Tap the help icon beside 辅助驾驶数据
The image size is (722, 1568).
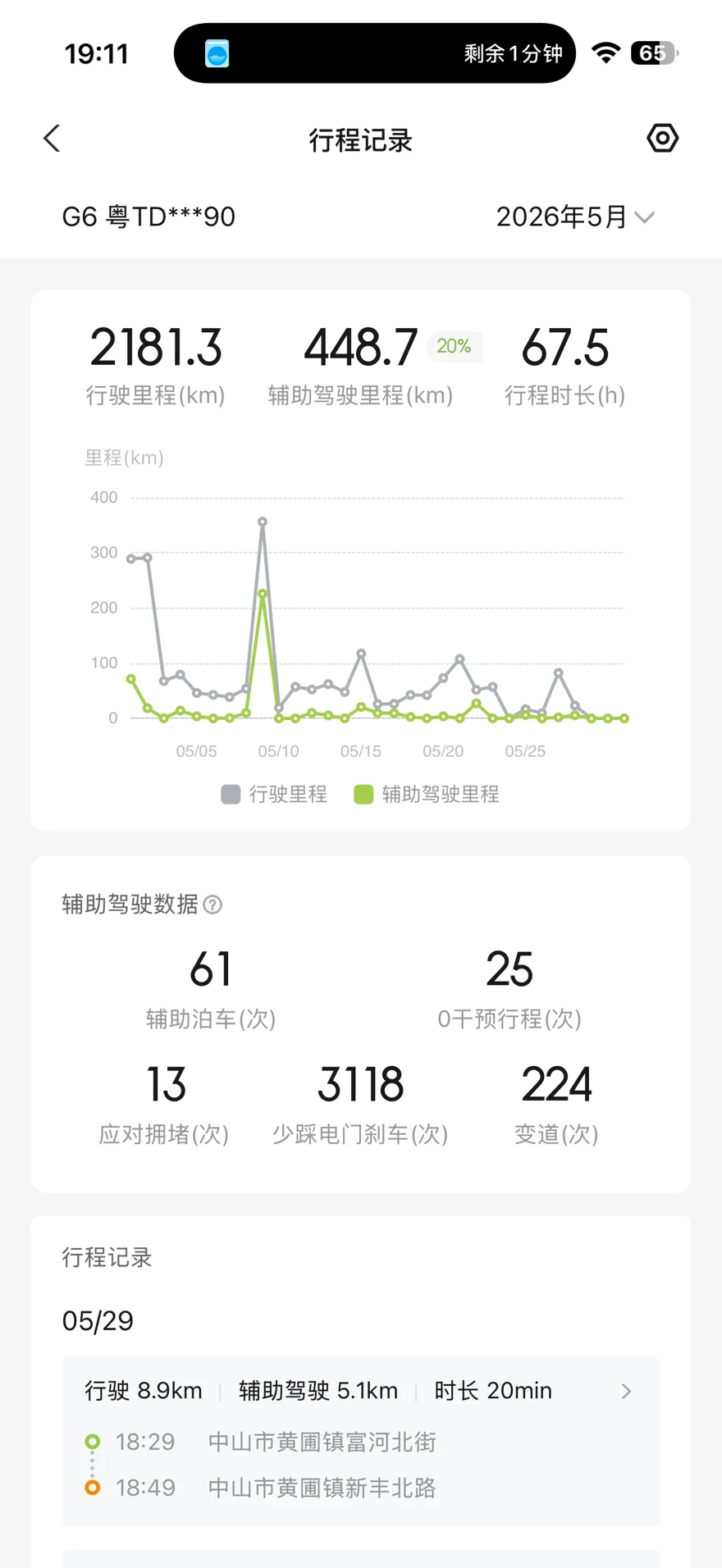tap(212, 905)
